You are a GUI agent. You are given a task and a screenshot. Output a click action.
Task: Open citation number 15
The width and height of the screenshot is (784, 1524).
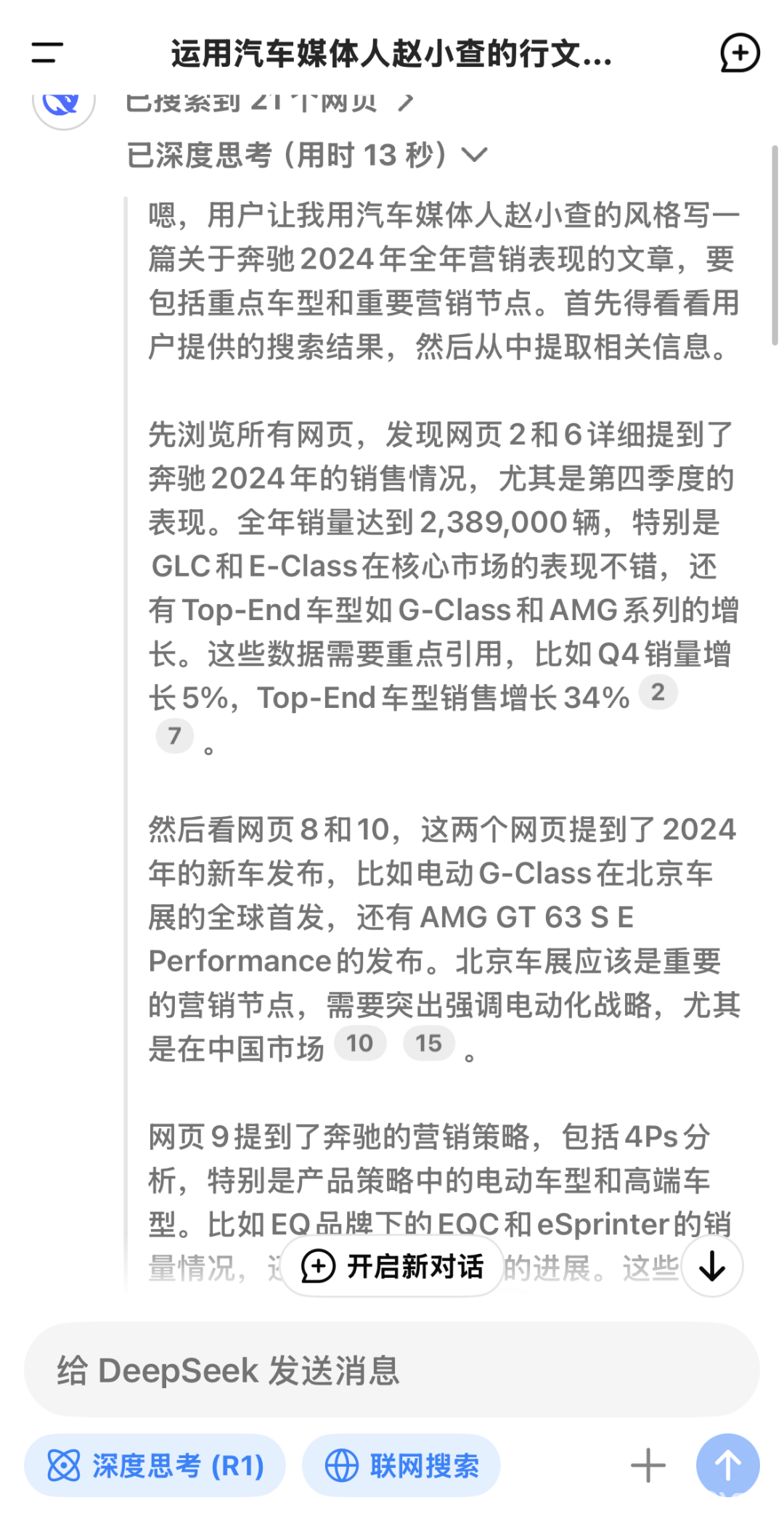tap(428, 1043)
